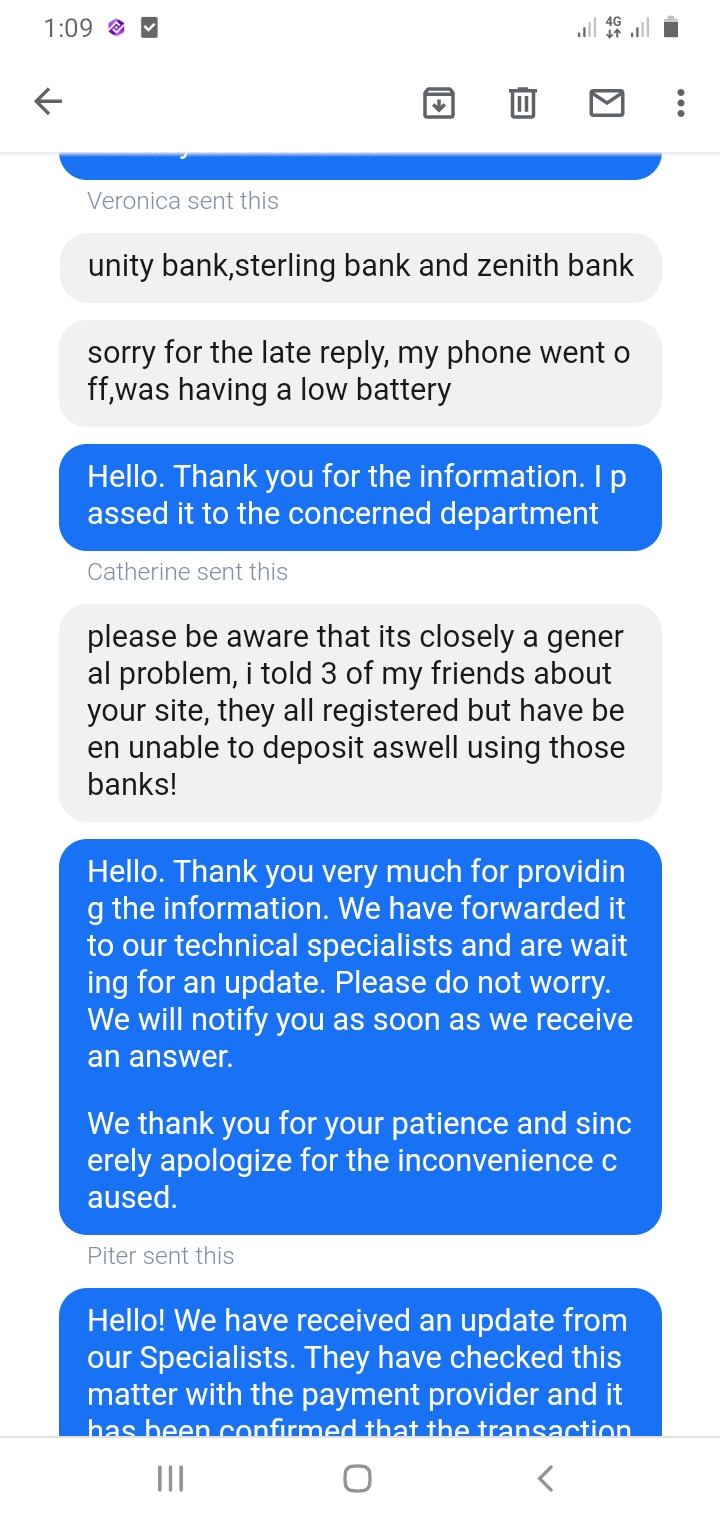Screen dimensions: 720x1520
Task: Tap the system back button
Action: tap(545, 1478)
